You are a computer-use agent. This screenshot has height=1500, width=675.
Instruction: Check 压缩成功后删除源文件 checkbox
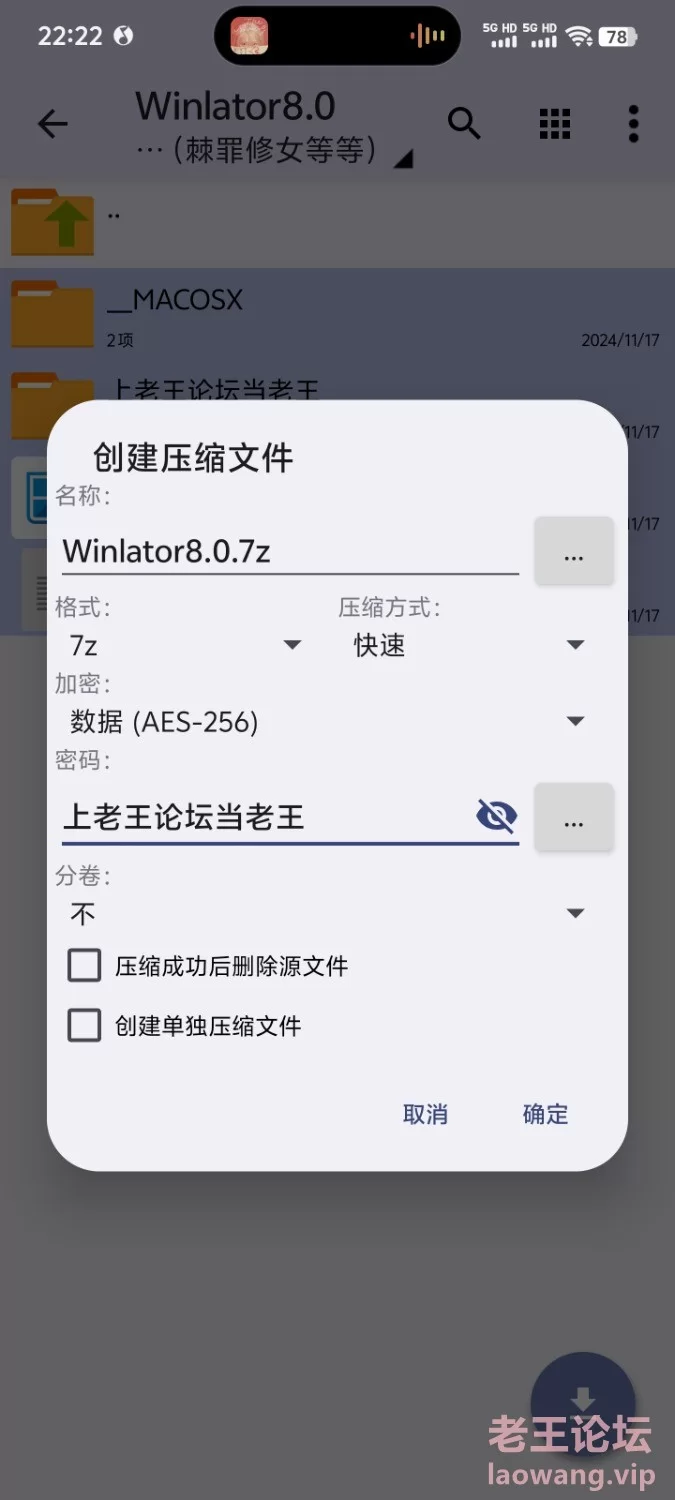pos(84,966)
